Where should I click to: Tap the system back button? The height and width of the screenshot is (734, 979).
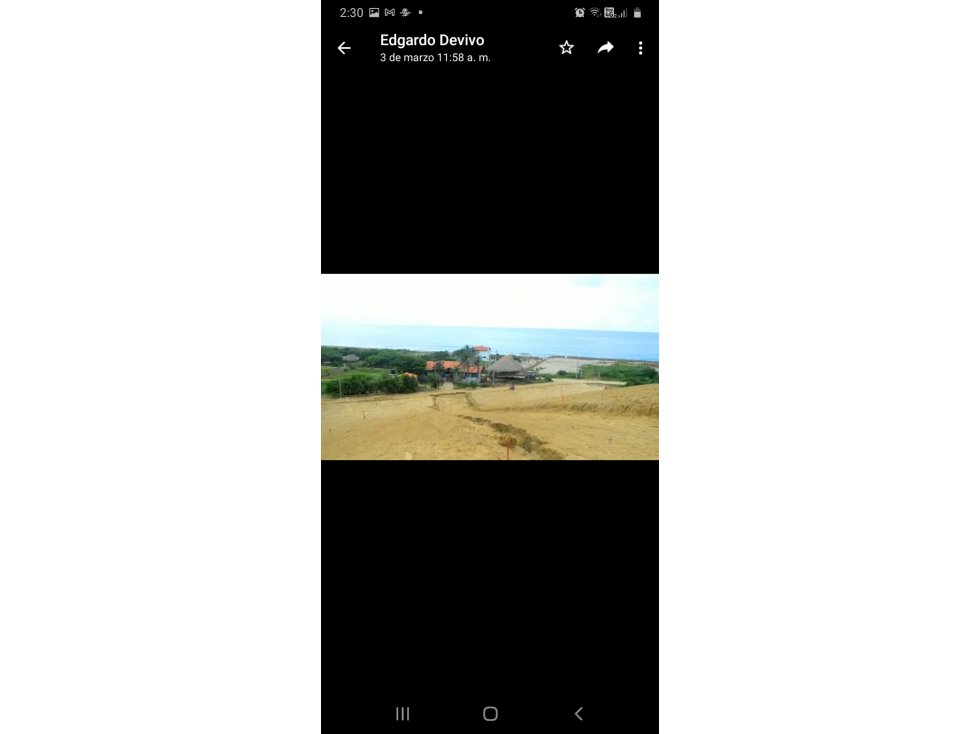pos(578,713)
